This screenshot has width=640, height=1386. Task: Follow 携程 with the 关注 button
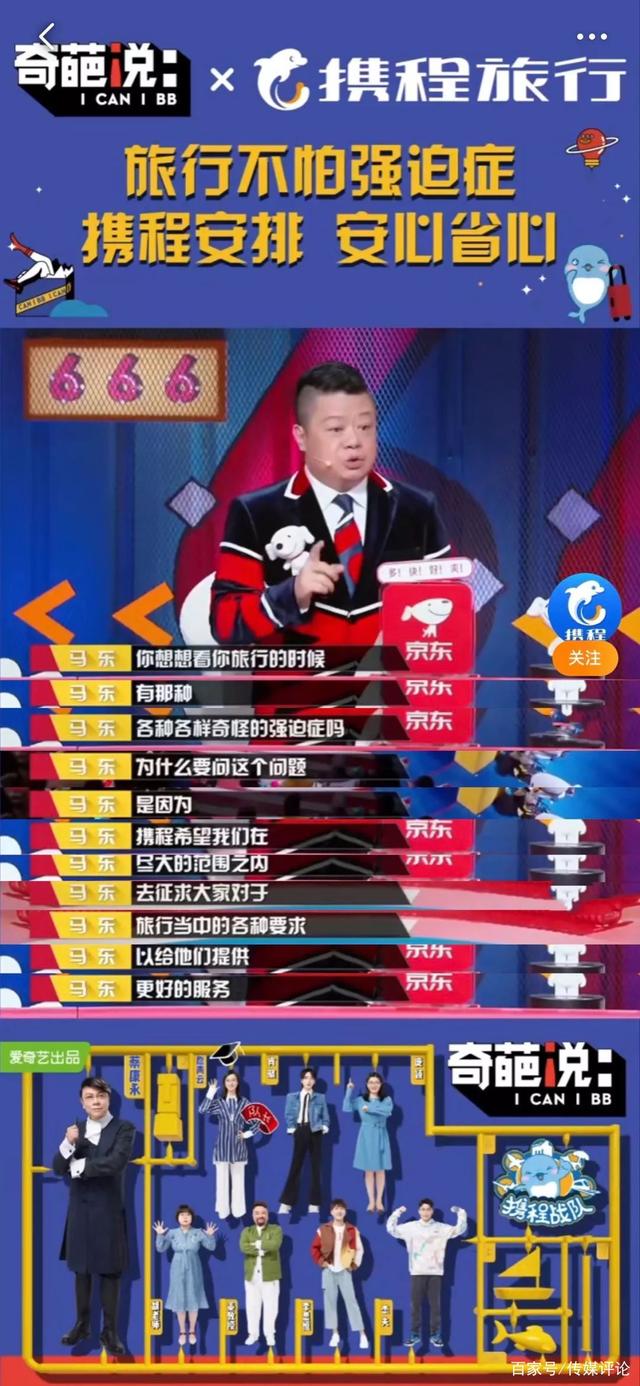coord(585,658)
